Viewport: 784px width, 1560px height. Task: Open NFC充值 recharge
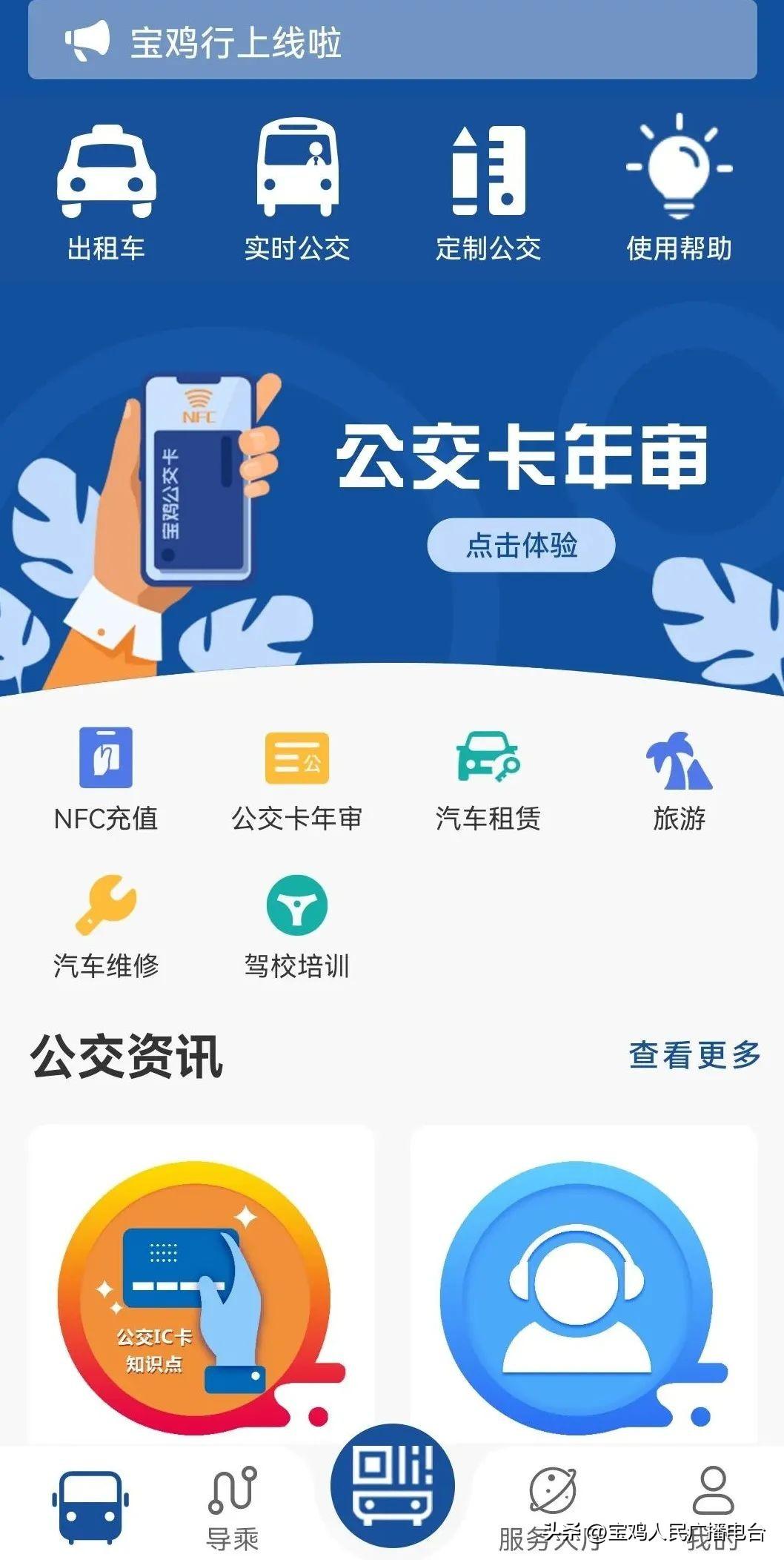point(106,780)
